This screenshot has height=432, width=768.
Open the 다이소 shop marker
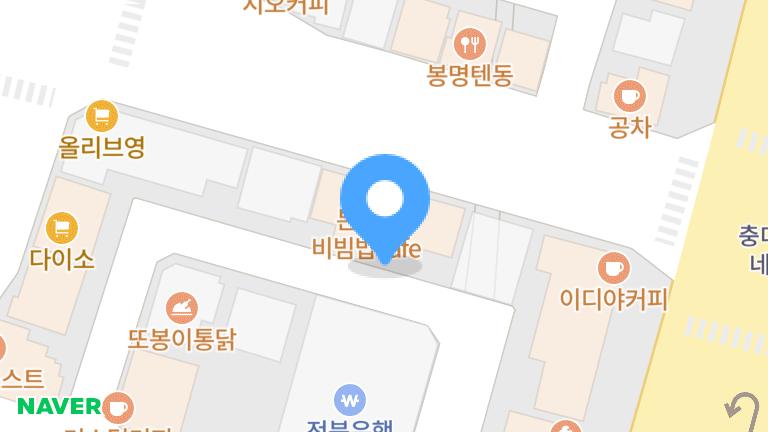pyautogui.click(x=62, y=228)
